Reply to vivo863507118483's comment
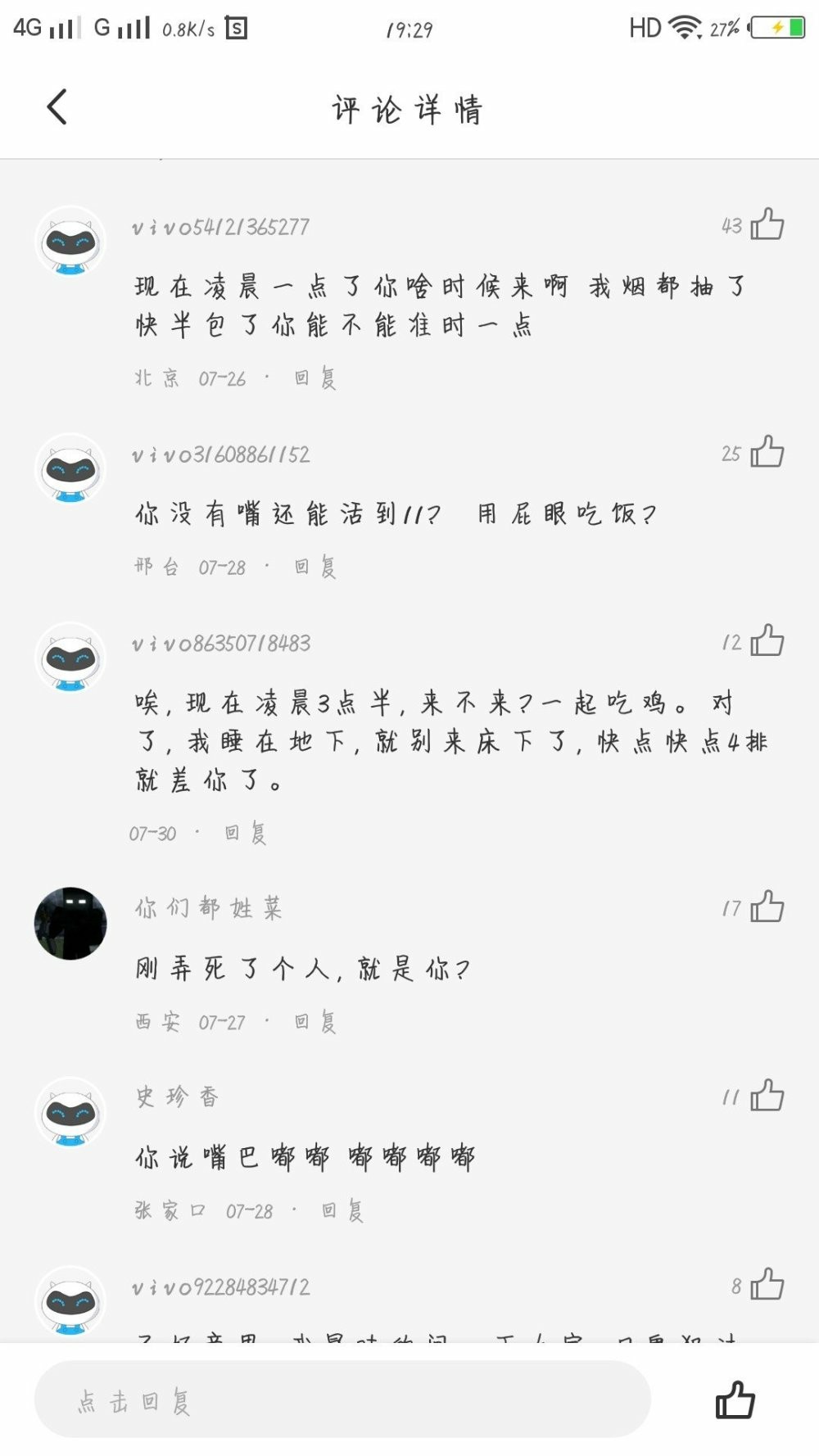 tap(246, 834)
